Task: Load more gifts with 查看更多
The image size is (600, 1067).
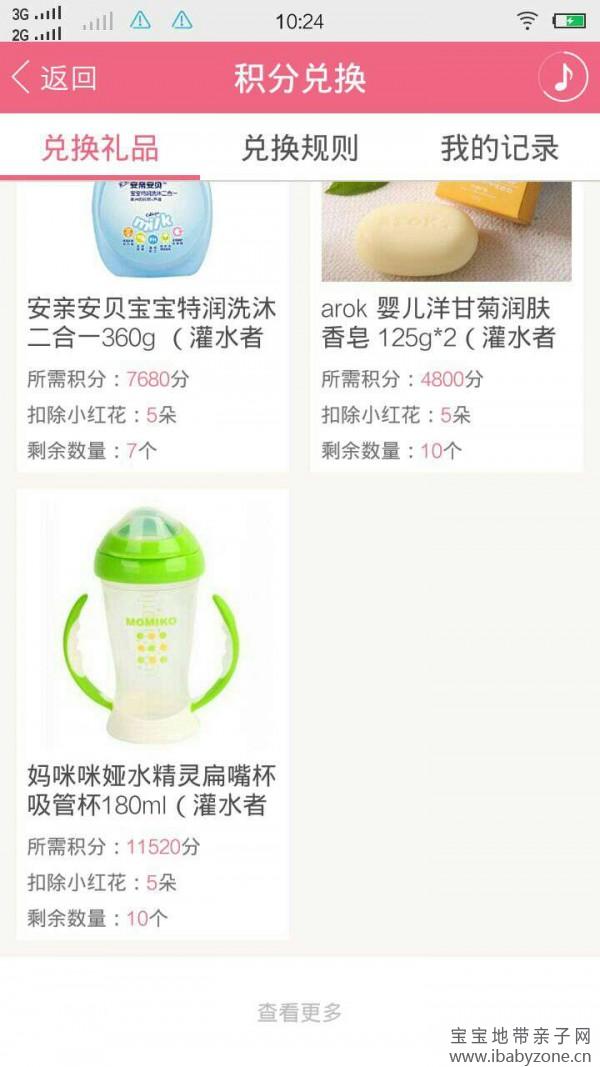Action: tap(300, 1012)
